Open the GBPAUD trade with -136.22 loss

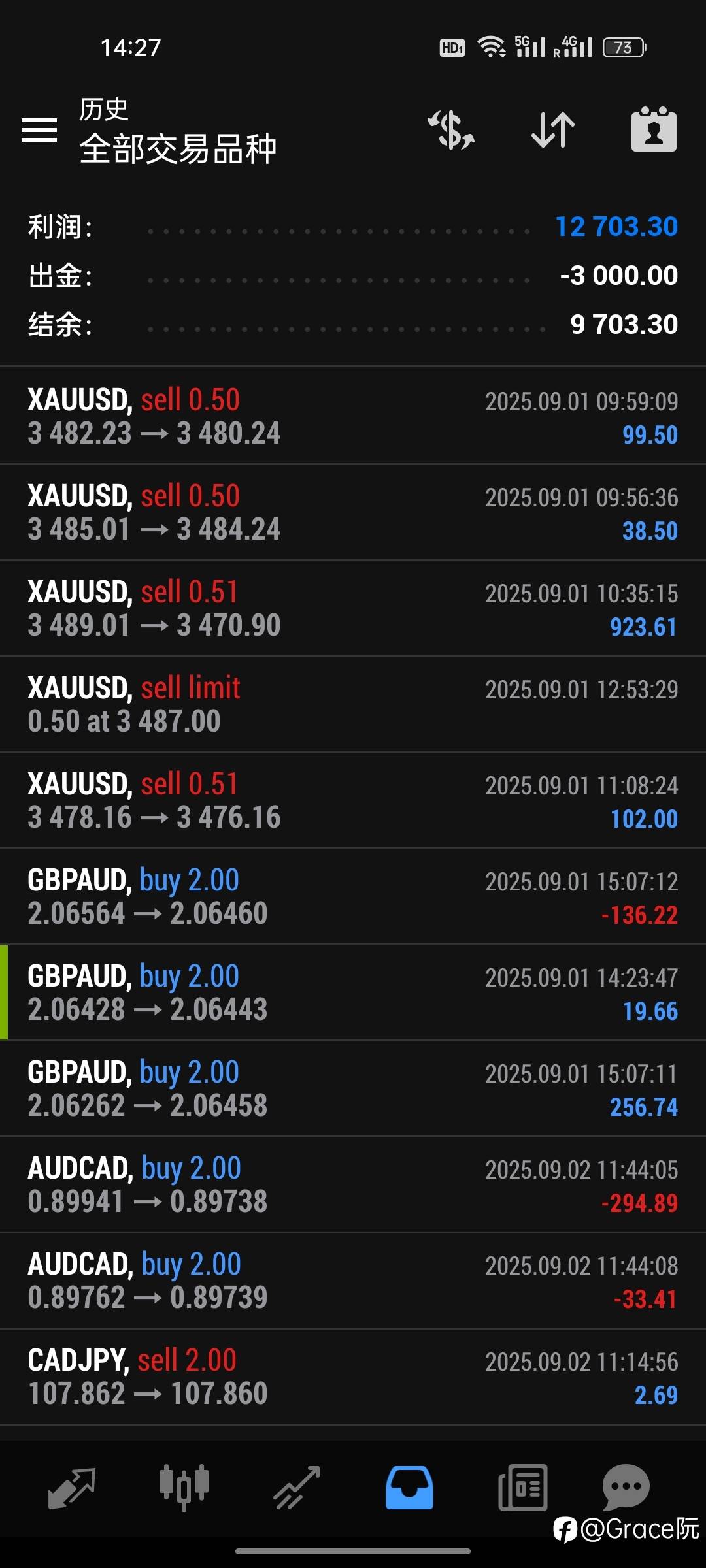[x=353, y=896]
